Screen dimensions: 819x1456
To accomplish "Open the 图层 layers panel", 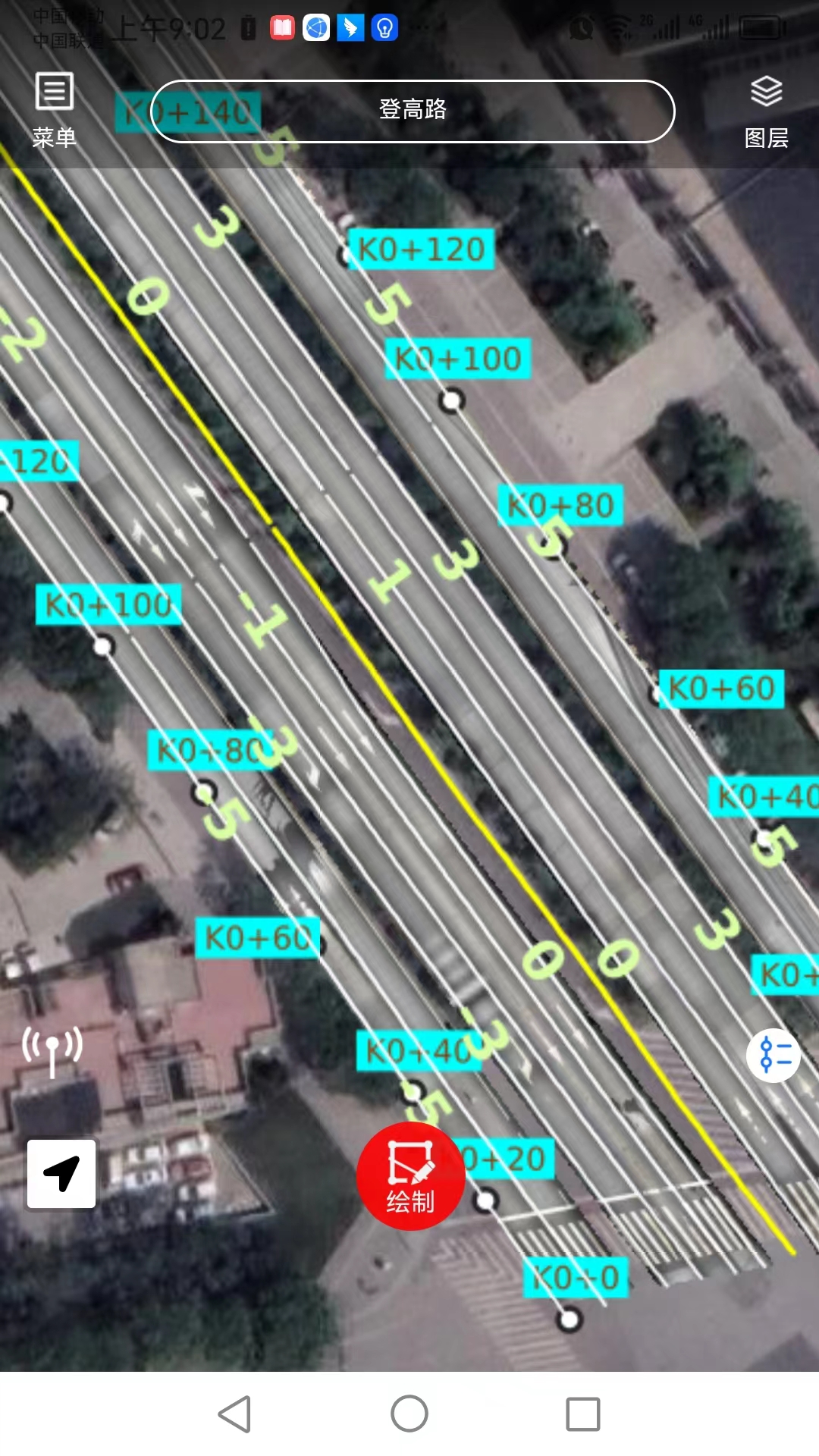I will coord(766,111).
